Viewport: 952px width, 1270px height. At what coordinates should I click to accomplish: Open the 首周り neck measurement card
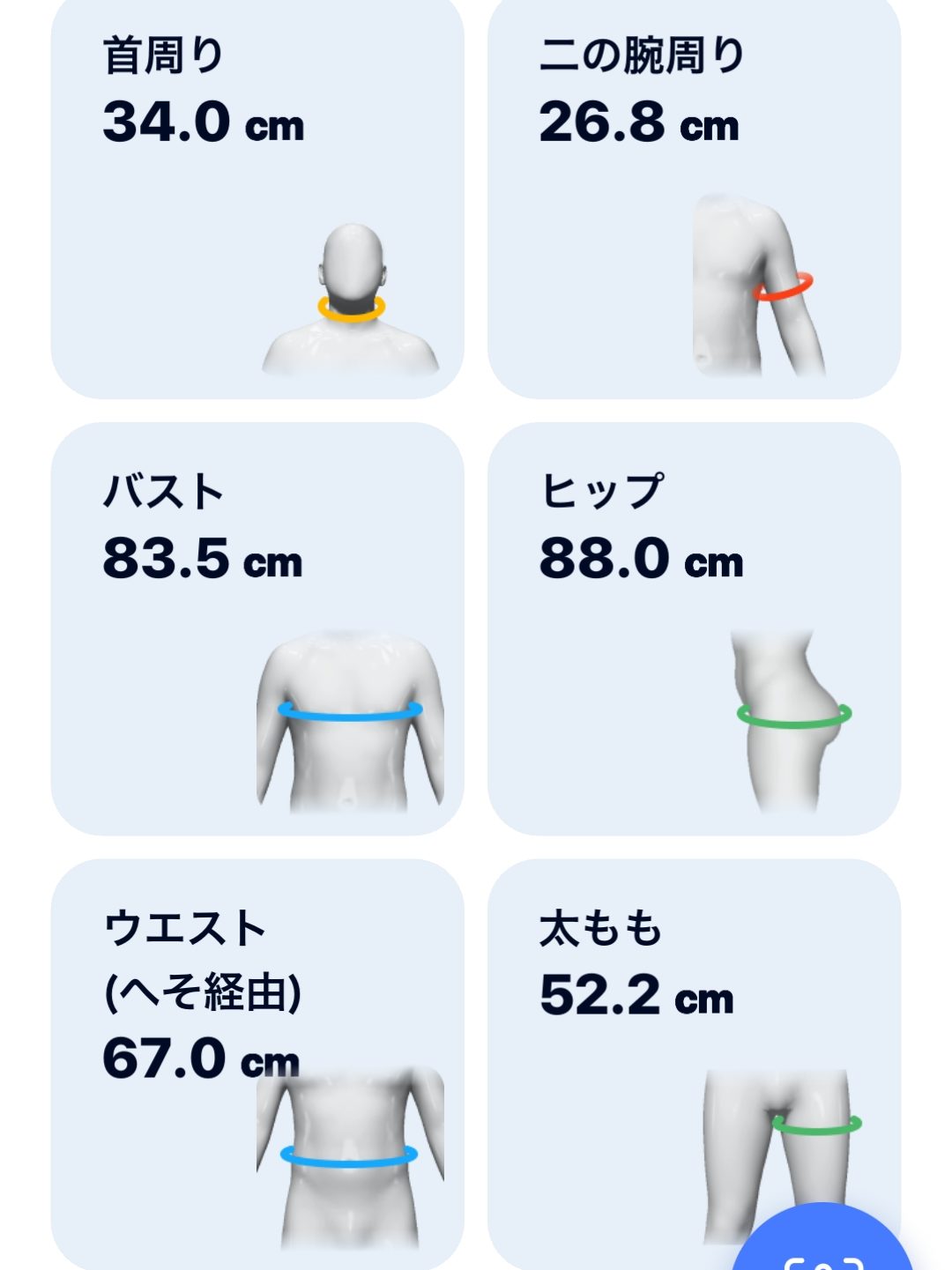(x=257, y=198)
